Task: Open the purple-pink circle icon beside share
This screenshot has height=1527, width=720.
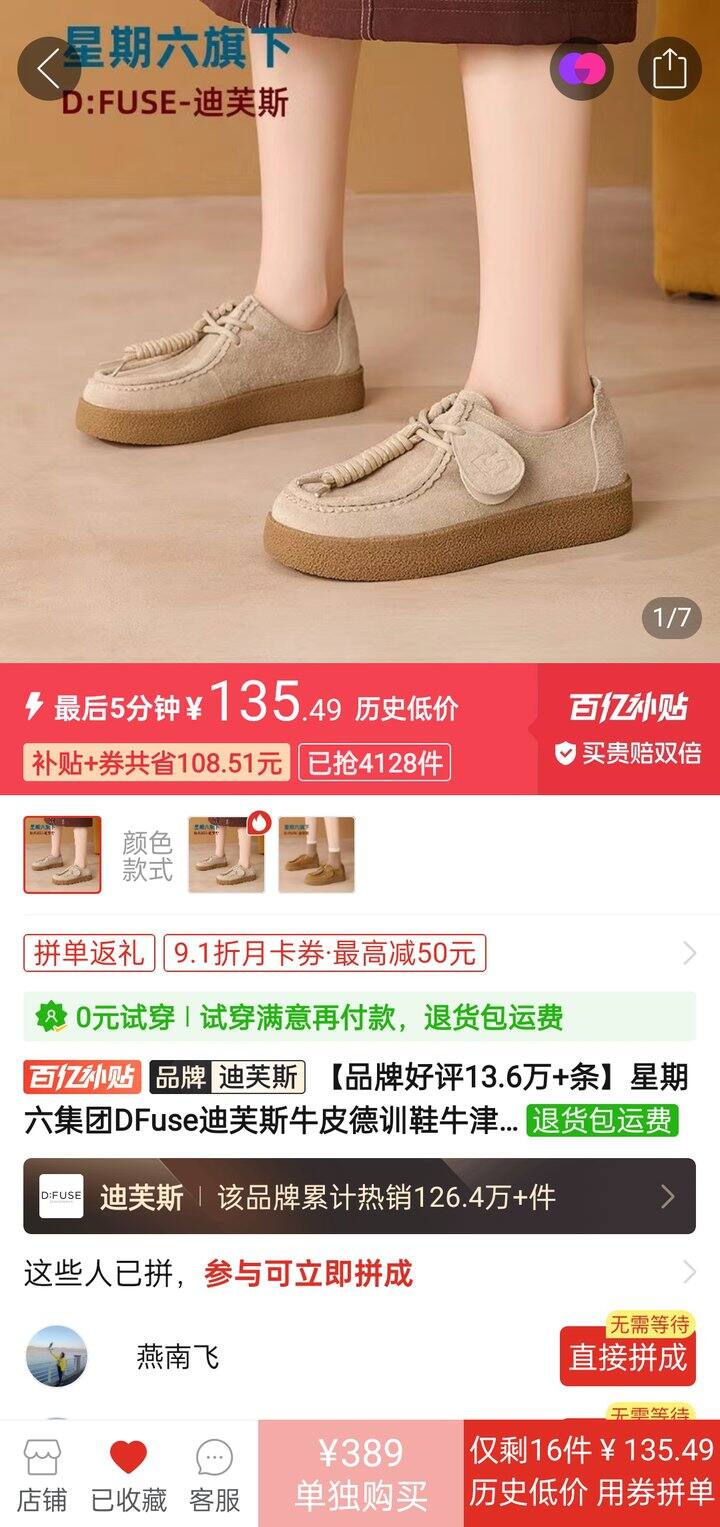Action: pyautogui.click(x=581, y=69)
